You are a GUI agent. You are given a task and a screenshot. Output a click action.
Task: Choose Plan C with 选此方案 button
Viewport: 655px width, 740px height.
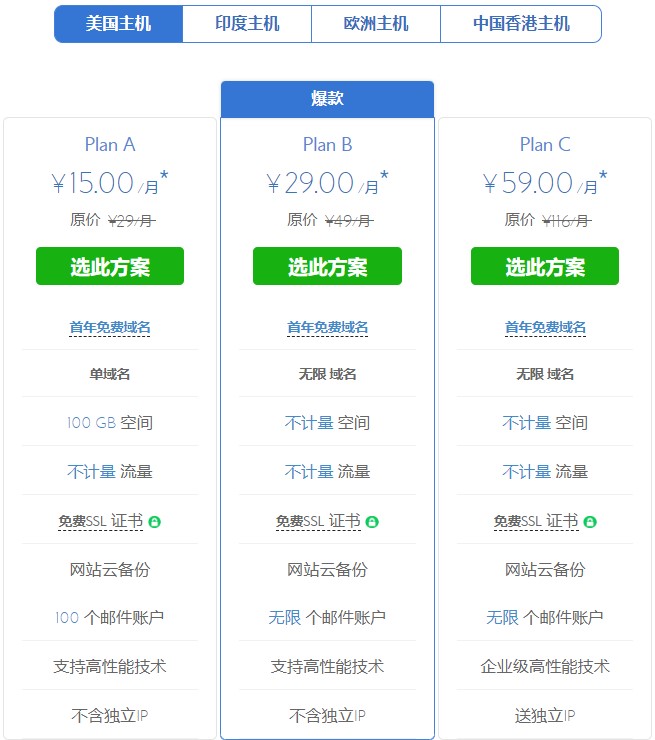pyautogui.click(x=545, y=267)
